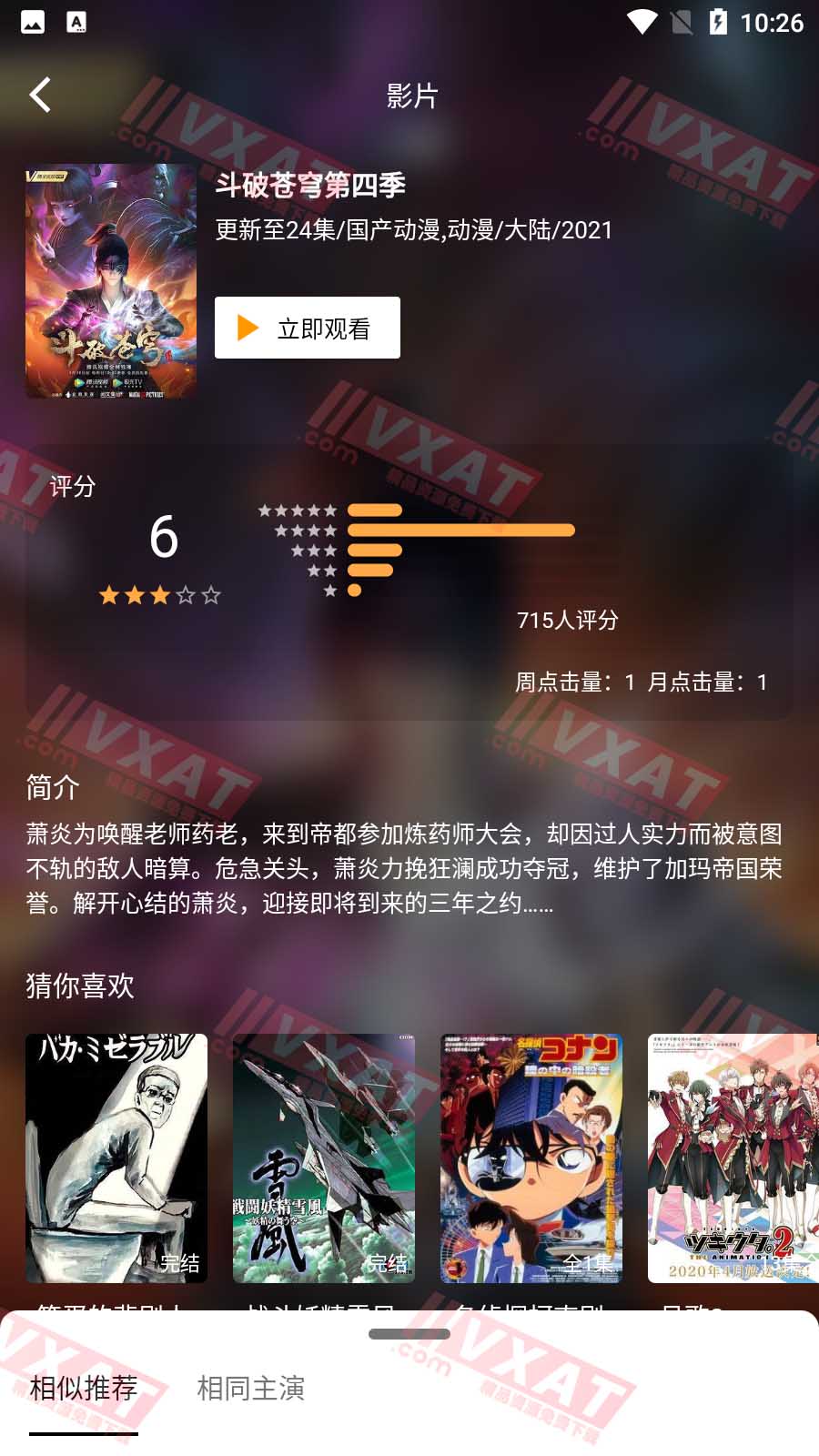Tap the 立即观看 play button

click(307, 328)
